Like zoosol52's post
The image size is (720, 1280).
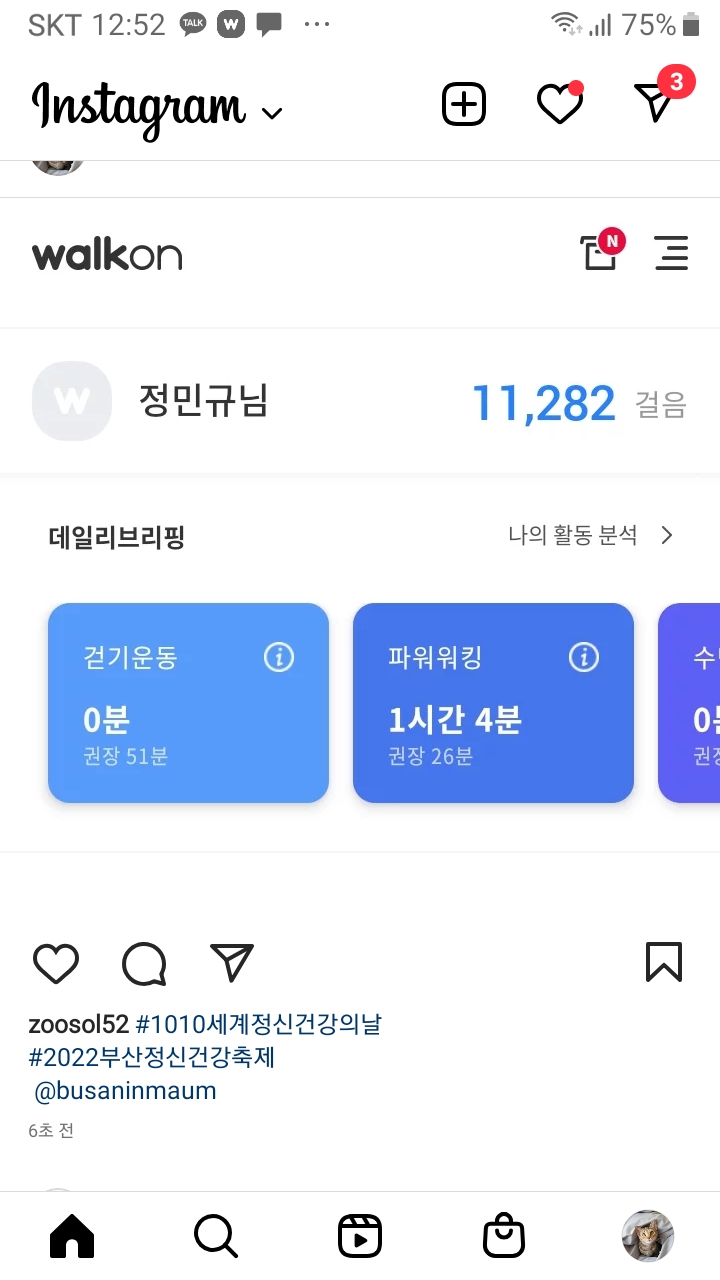tap(56, 964)
